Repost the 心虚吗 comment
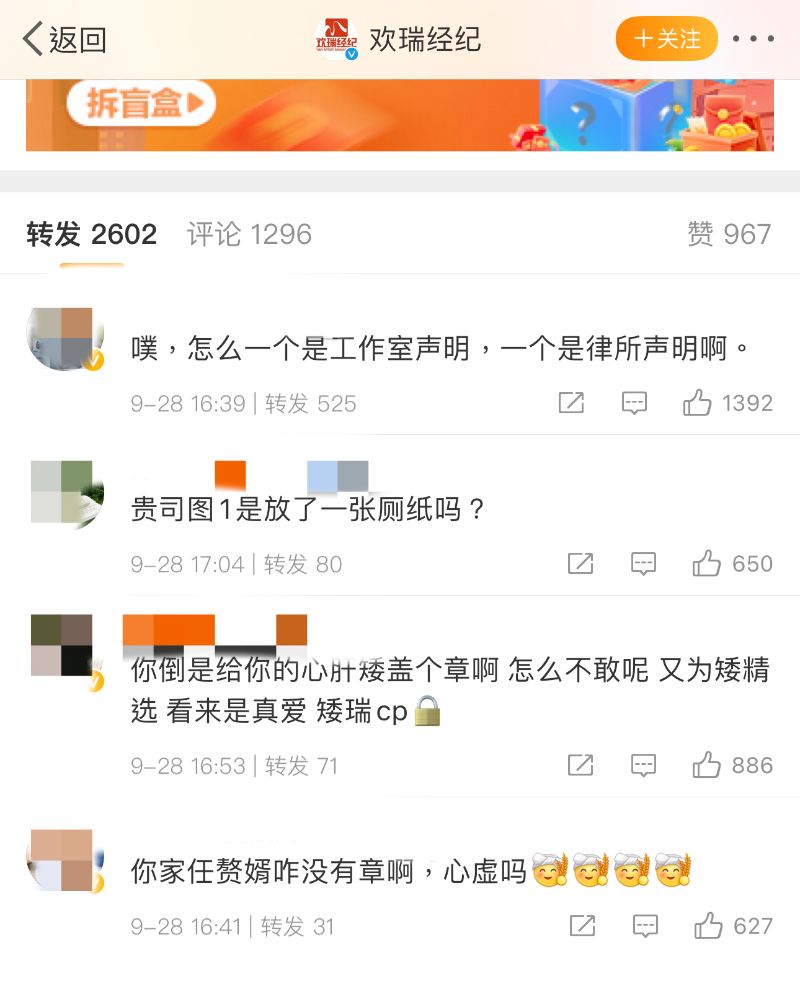 tap(581, 926)
